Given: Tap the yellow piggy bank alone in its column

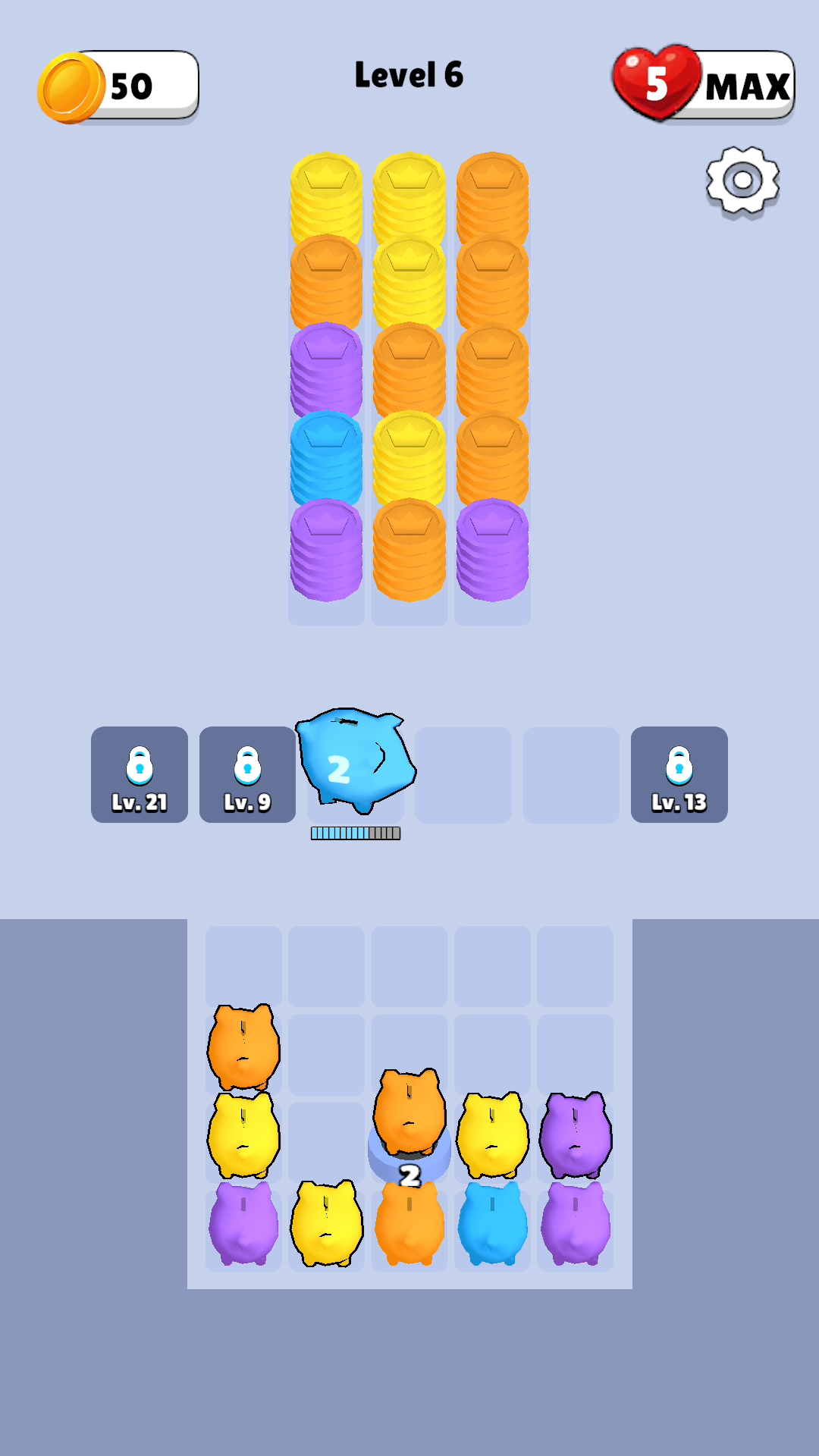Looking at the screenshot, I should pyautogui.click(x=327, y=1222).
